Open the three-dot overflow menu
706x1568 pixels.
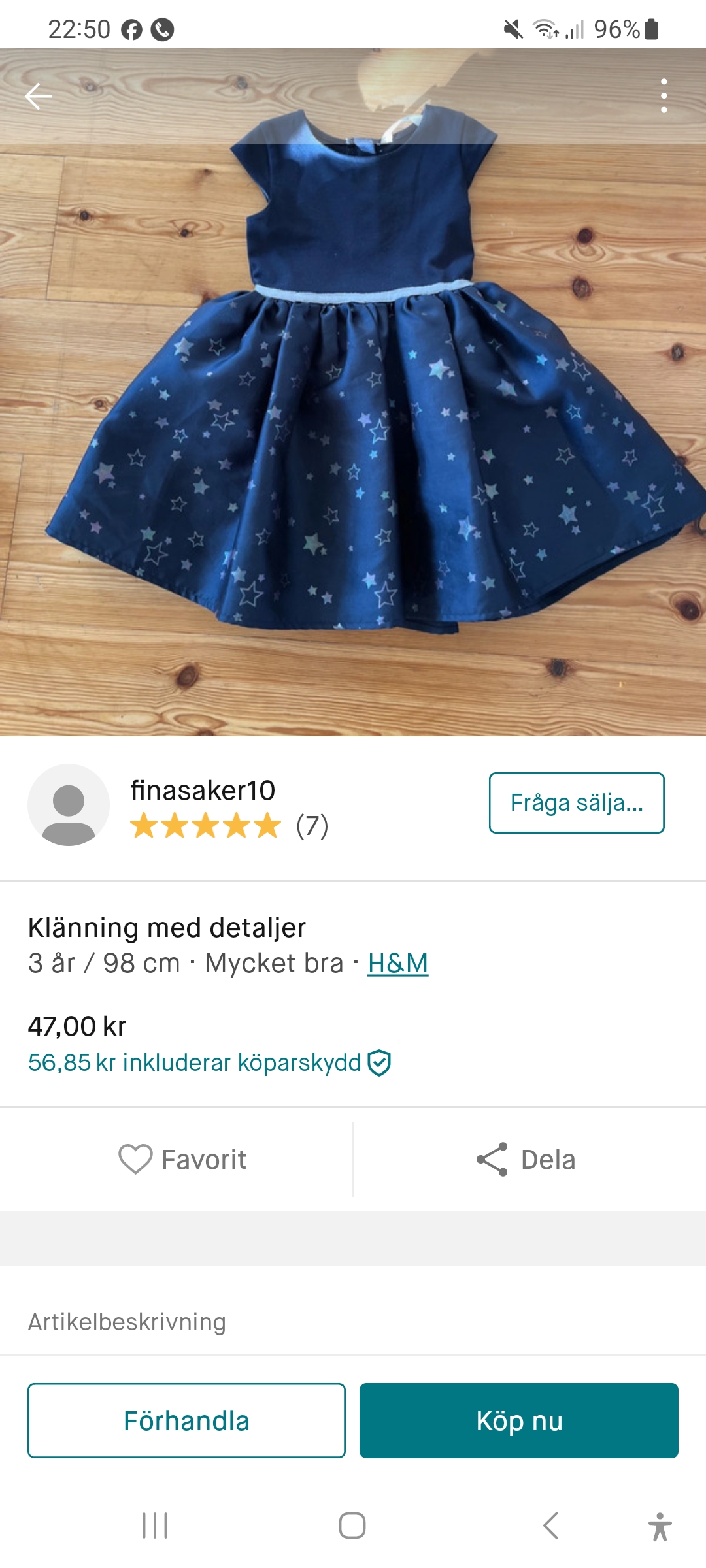[664, 96]
